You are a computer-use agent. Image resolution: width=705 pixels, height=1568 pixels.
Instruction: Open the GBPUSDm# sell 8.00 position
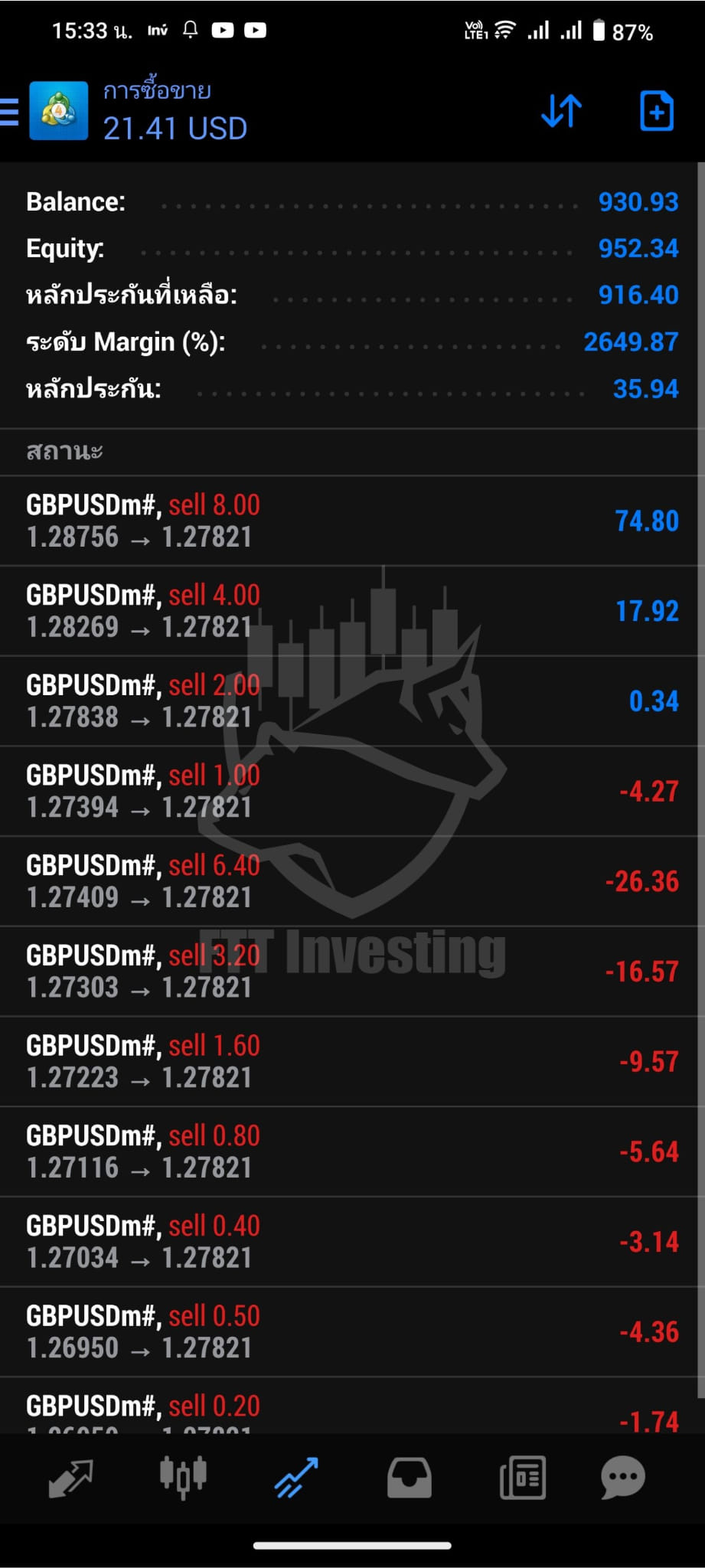click(x=352, y=521)
